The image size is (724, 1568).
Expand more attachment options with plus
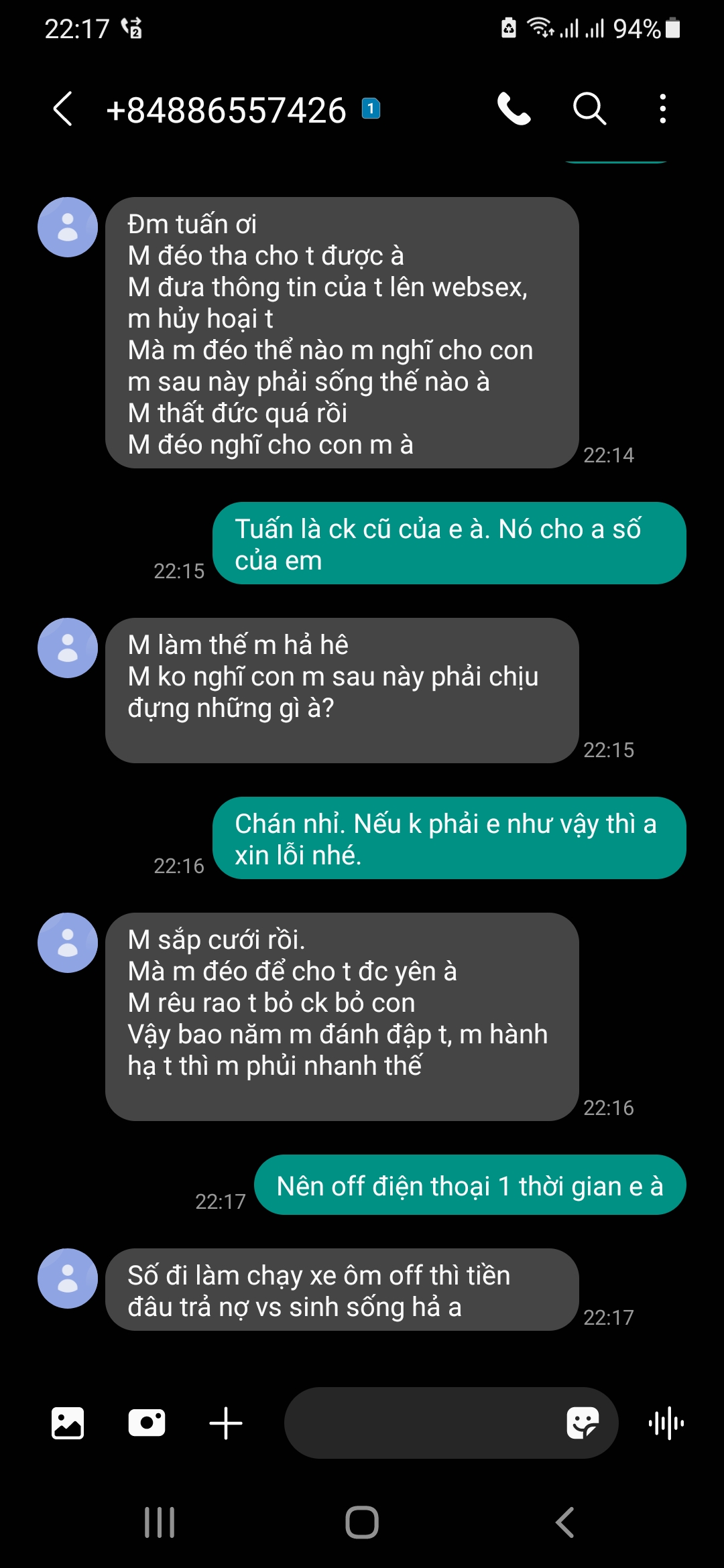[226, 1423]
